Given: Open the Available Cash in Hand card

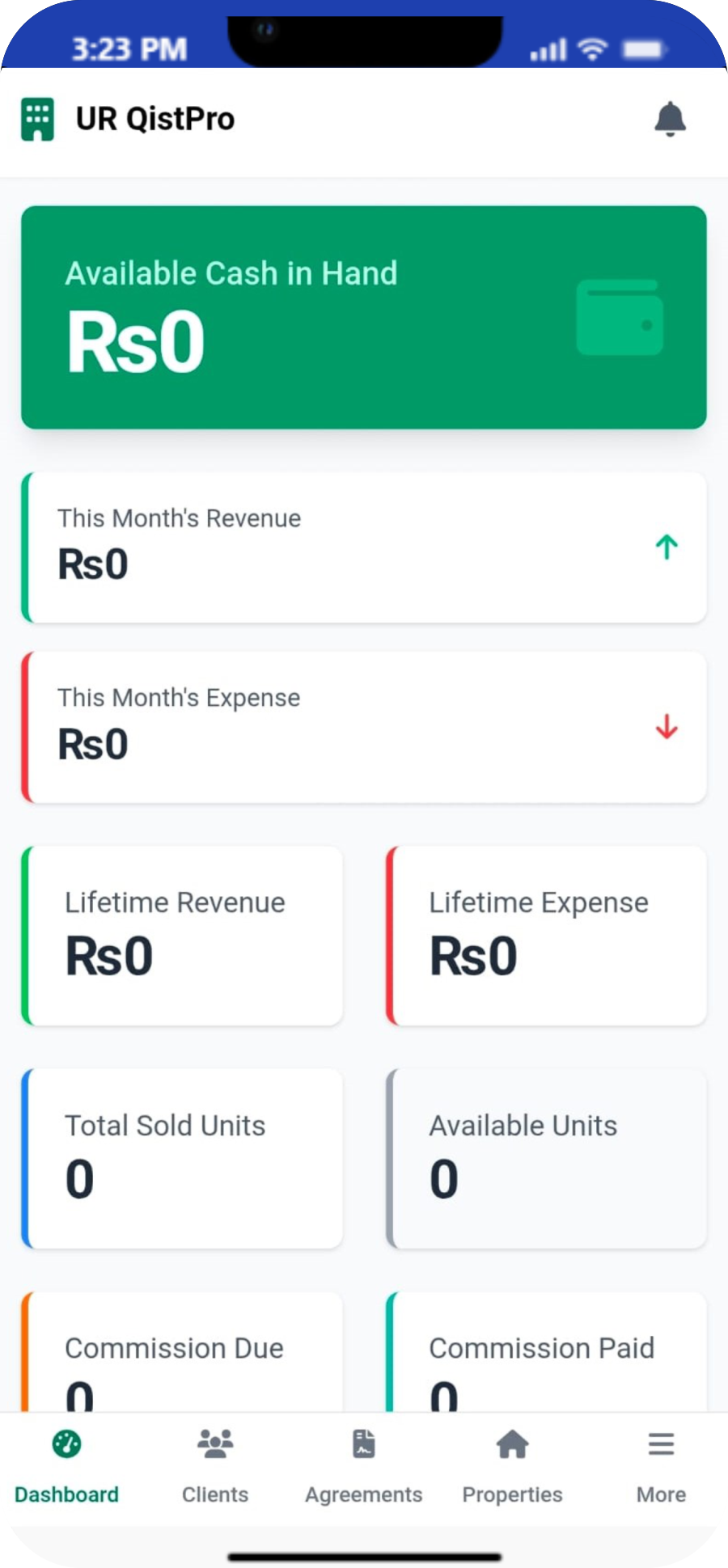Looking at the screenshot, I should (364, 317).
